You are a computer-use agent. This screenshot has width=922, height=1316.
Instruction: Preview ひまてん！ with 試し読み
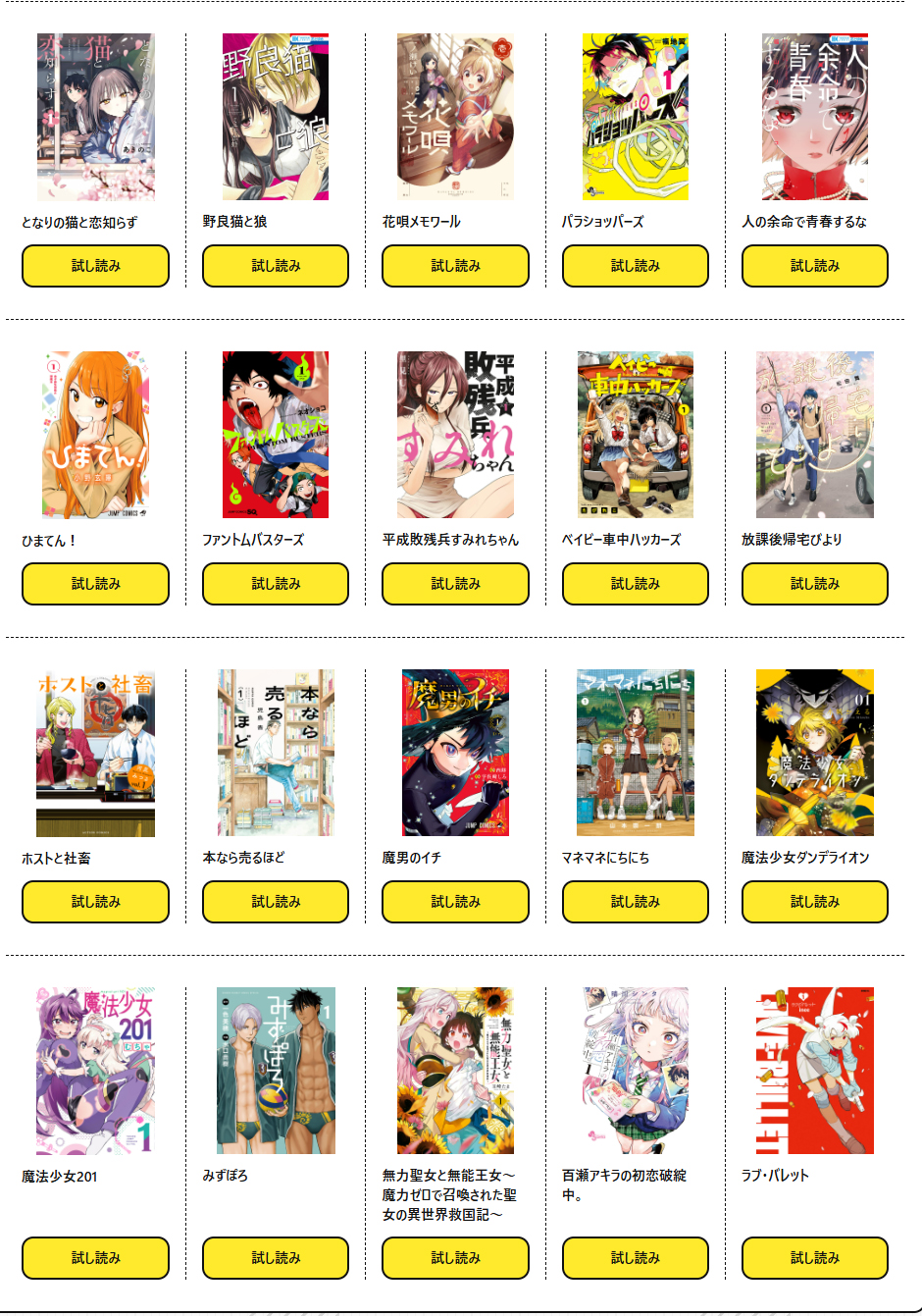pyautogui.click(x=95, y=584)
